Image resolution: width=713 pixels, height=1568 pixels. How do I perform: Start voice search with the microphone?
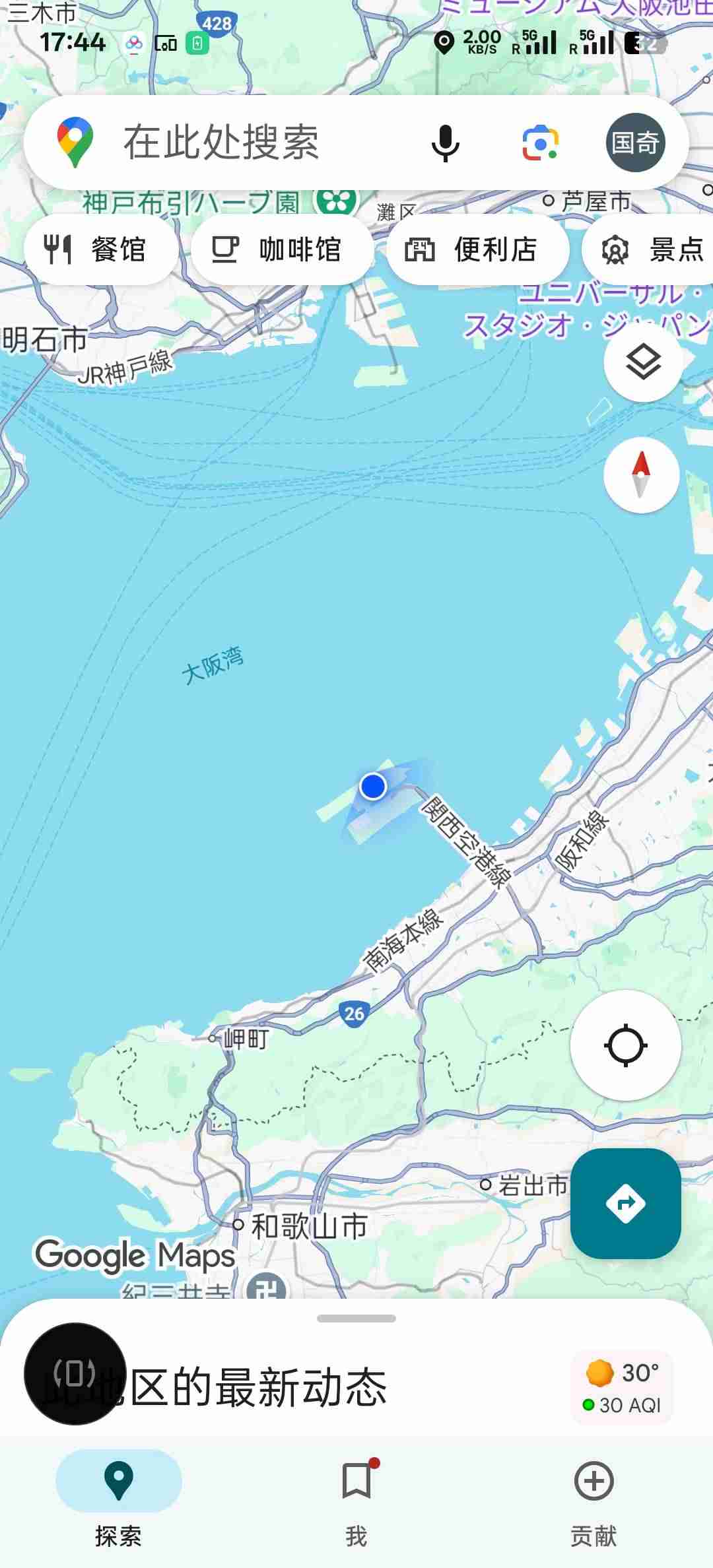[x=445, y=143]
